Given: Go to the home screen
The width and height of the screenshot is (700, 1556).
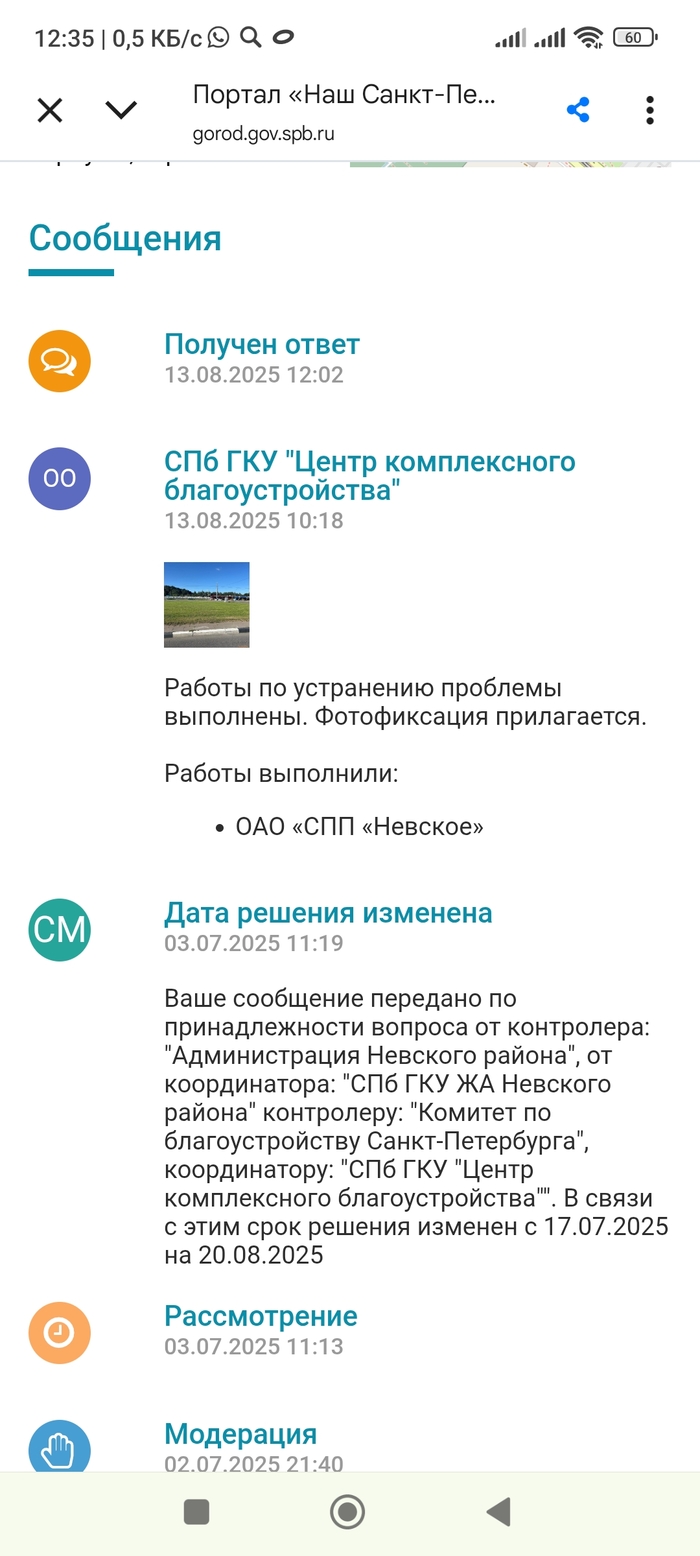Looking at the screenshot, I should coord(347,1511).
